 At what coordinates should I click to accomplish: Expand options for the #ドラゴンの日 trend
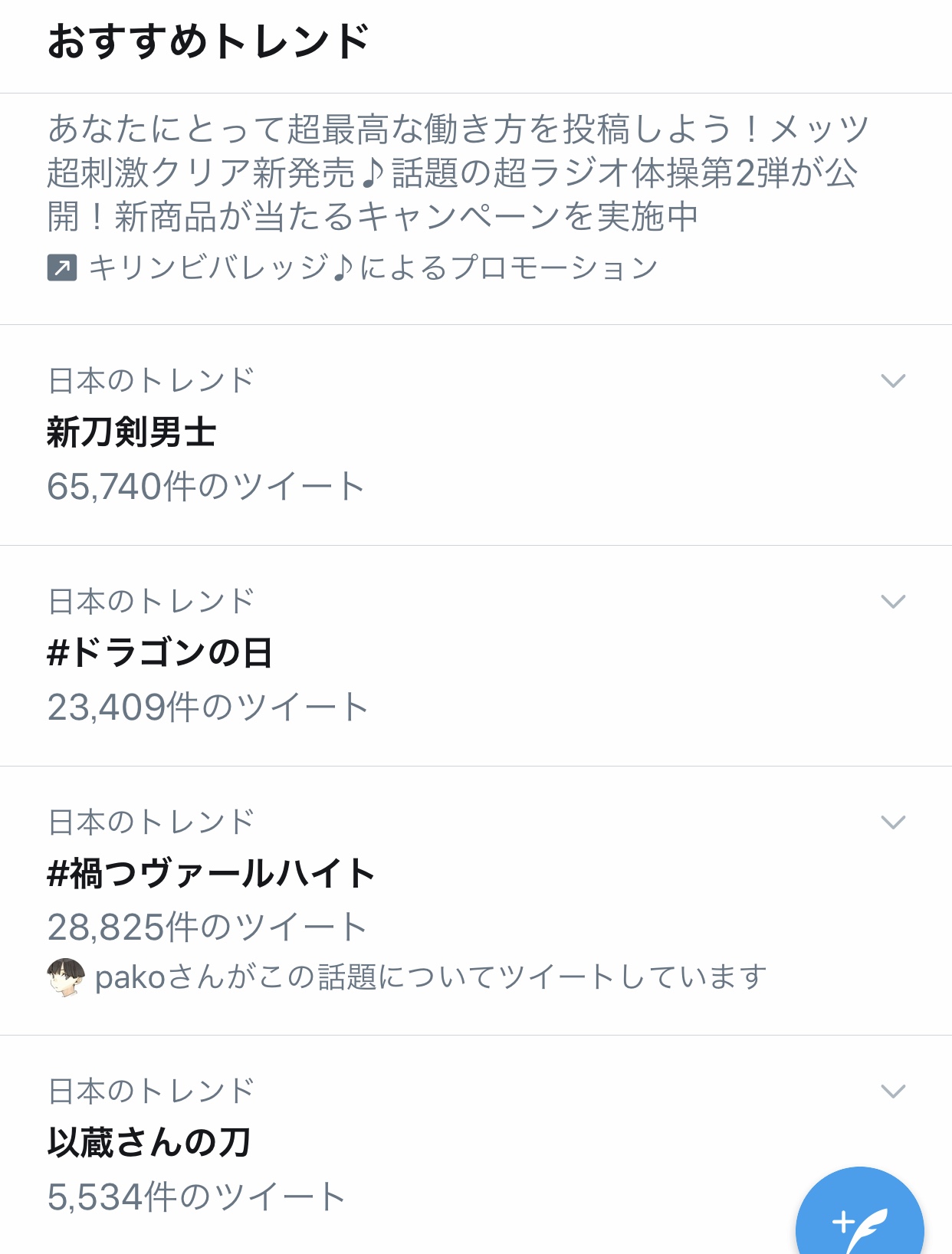click(x=893, y=602)
